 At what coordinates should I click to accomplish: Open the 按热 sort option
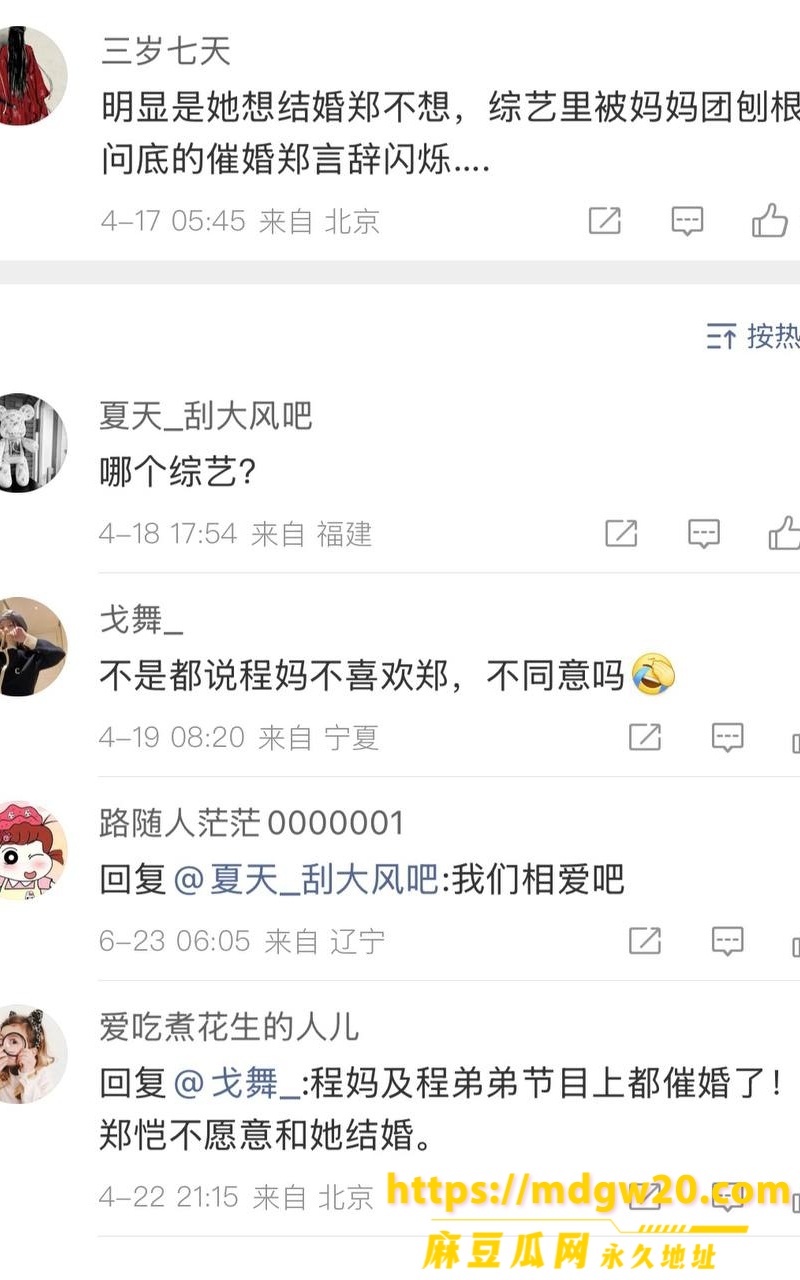pyautogui.click(x=753, y=336)
